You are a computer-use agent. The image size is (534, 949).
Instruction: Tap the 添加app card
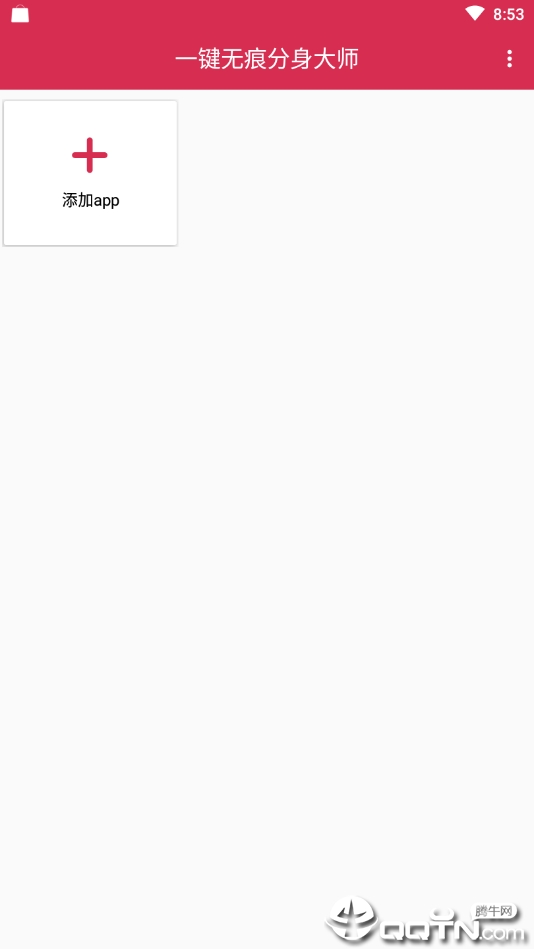(90, 173)
